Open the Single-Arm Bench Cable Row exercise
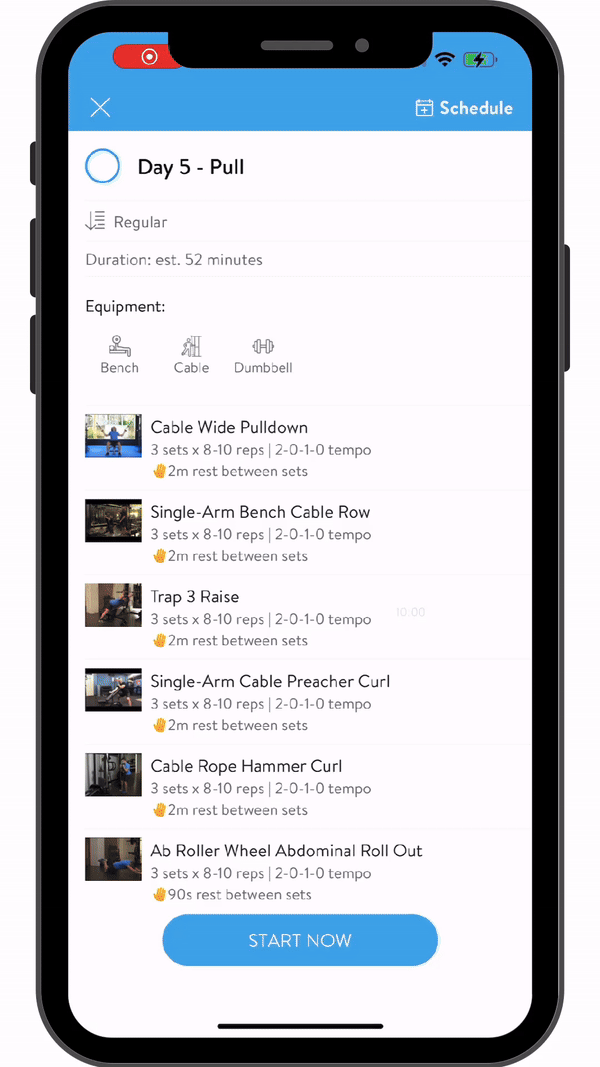 coord(260,512)
